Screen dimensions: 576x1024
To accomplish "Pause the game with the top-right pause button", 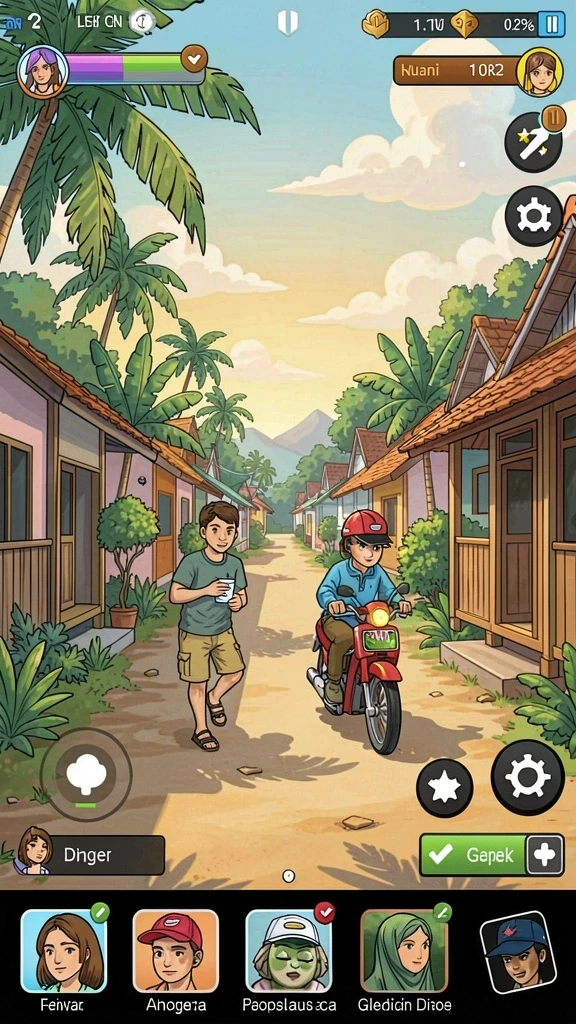I will point(552,25).
